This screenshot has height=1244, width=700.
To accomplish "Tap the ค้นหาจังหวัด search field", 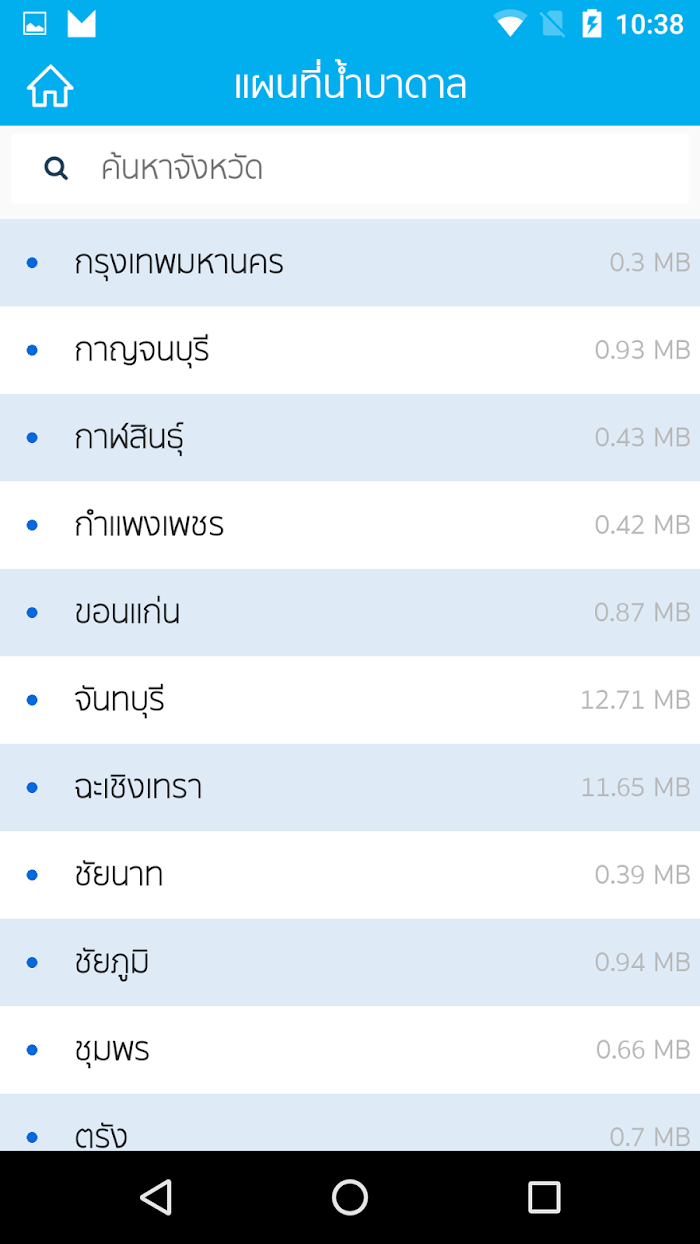I will click(350, 168).
